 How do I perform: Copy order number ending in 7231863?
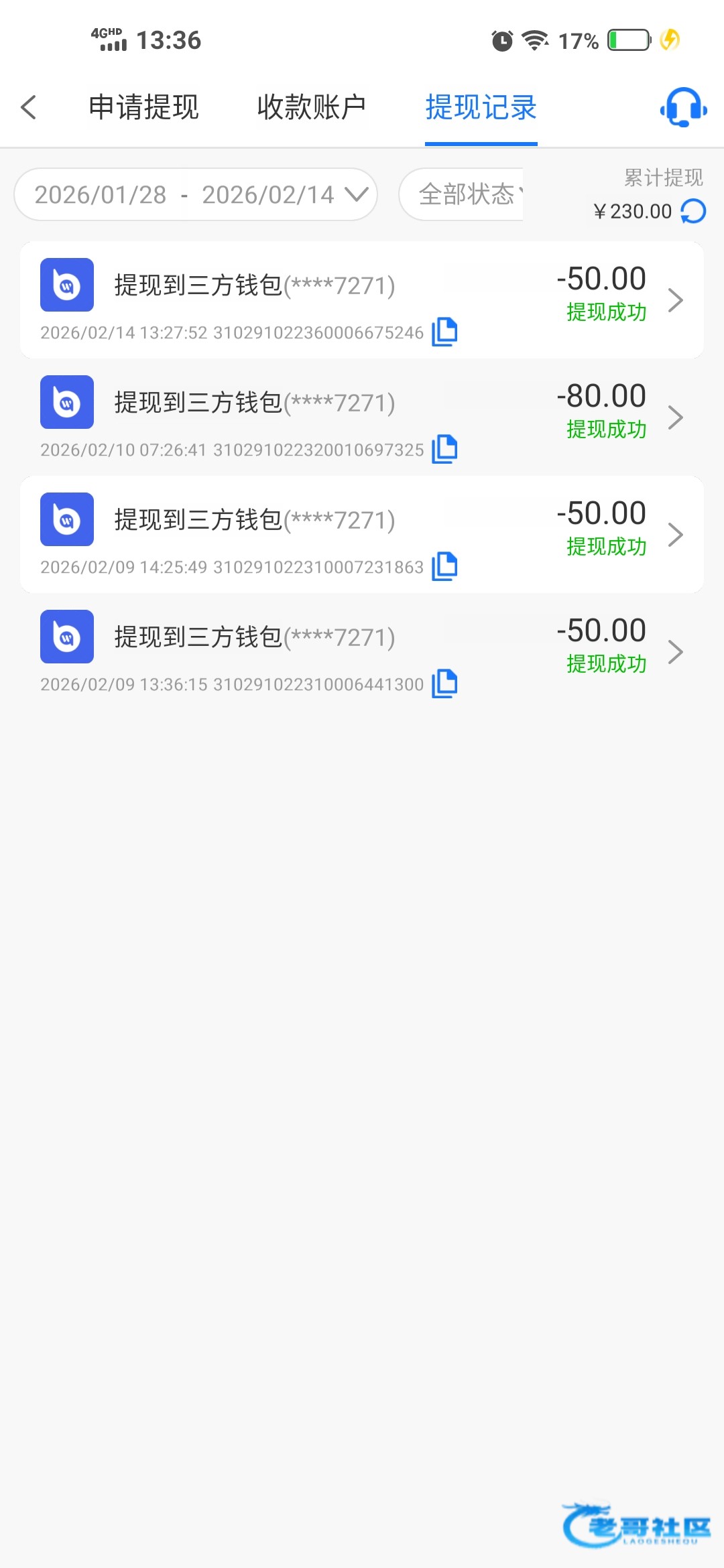[444, 566]
